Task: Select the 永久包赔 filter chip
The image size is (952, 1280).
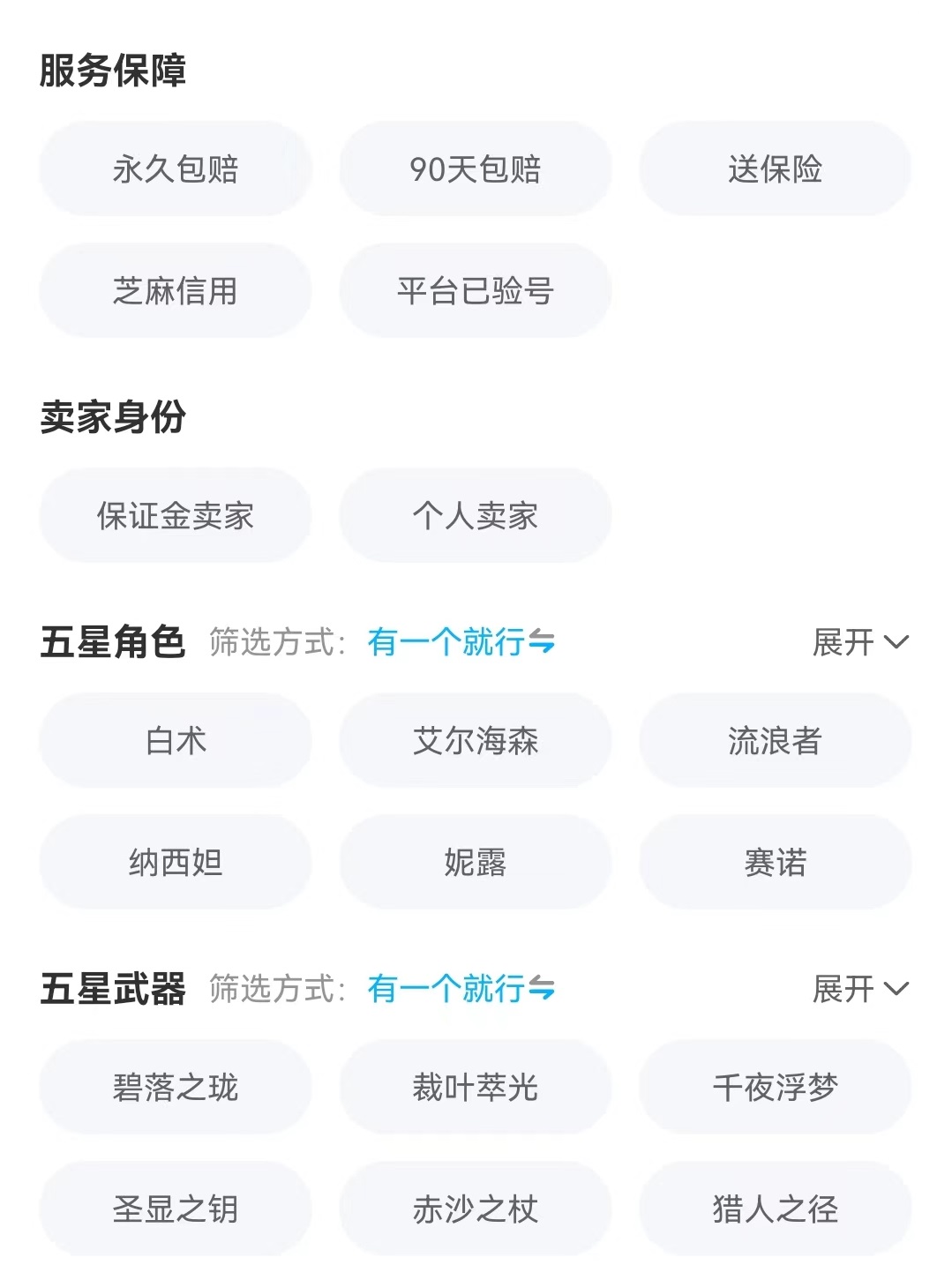Action: tap(176, 168)
